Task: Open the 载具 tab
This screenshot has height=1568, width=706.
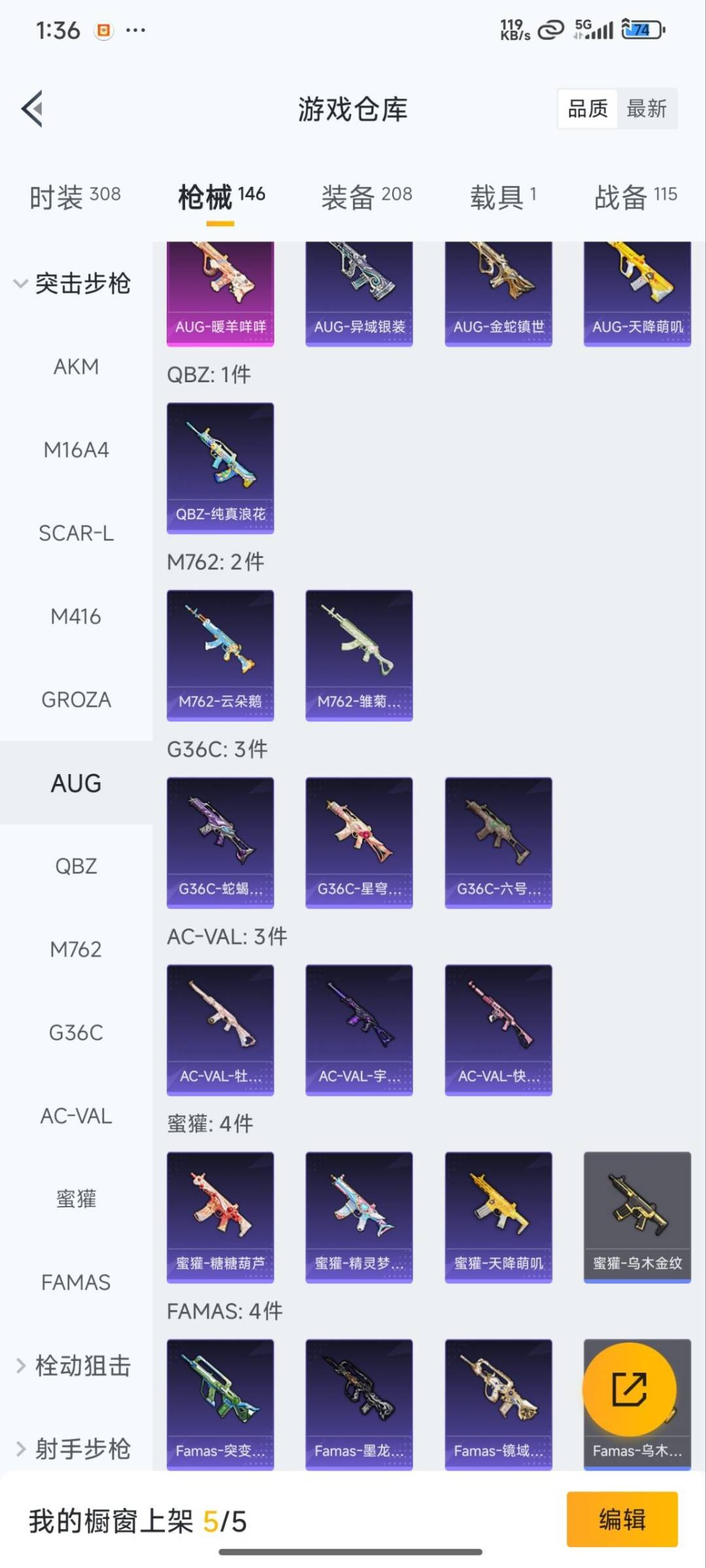Action: click(503, 196)
